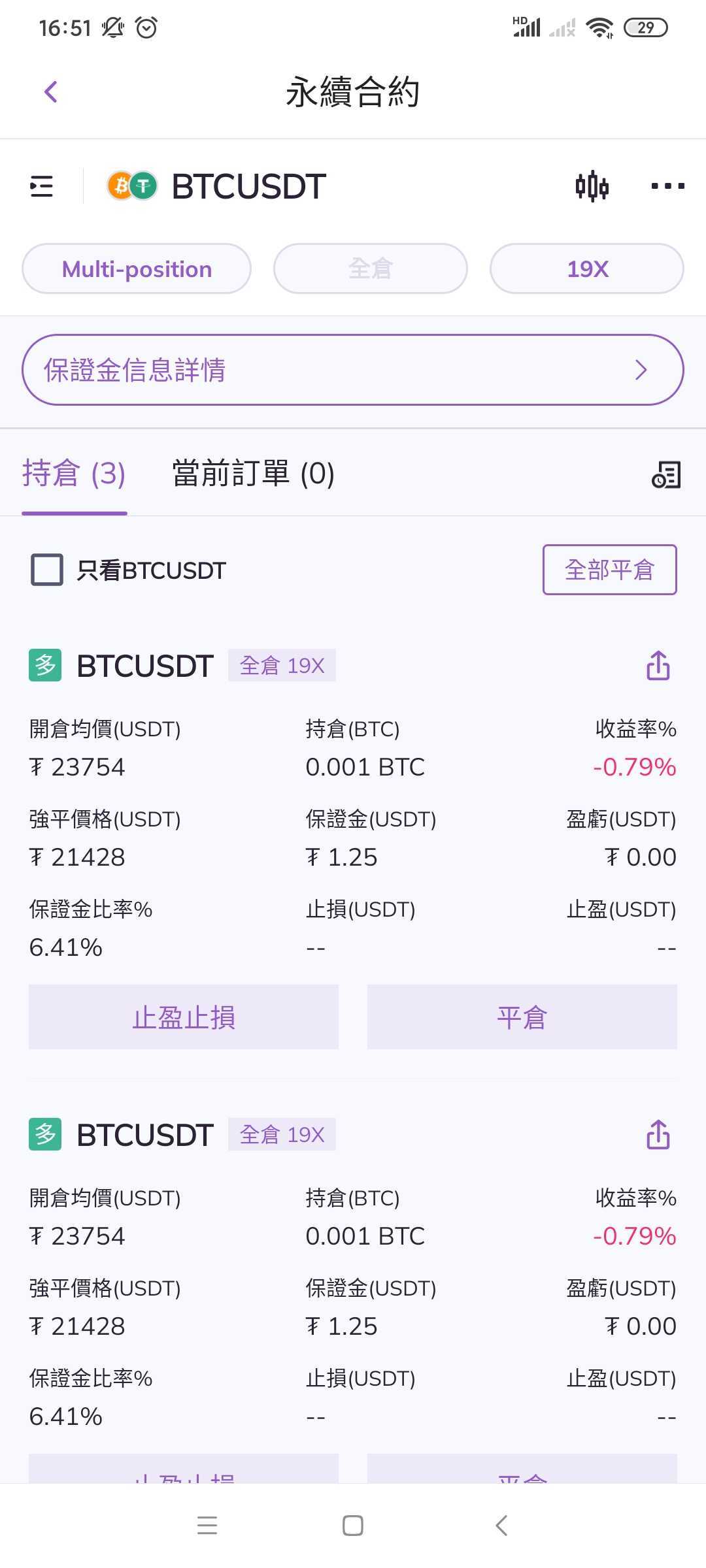This screenshot has height=1568, width=706.
Task: Go back using the purple arrow
Action: click(51, 92)
